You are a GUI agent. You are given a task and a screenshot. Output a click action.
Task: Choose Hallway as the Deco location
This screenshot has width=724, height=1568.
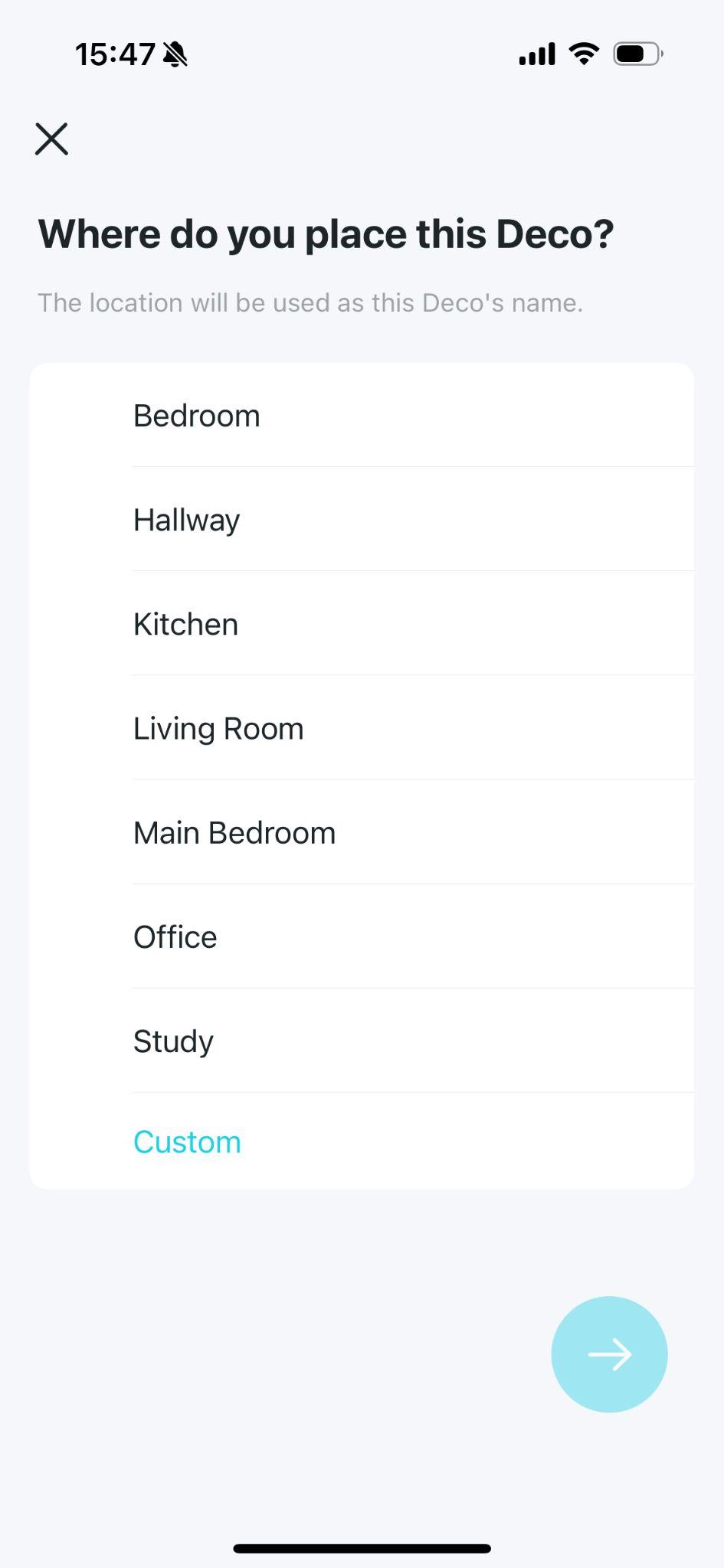(186, 519)
